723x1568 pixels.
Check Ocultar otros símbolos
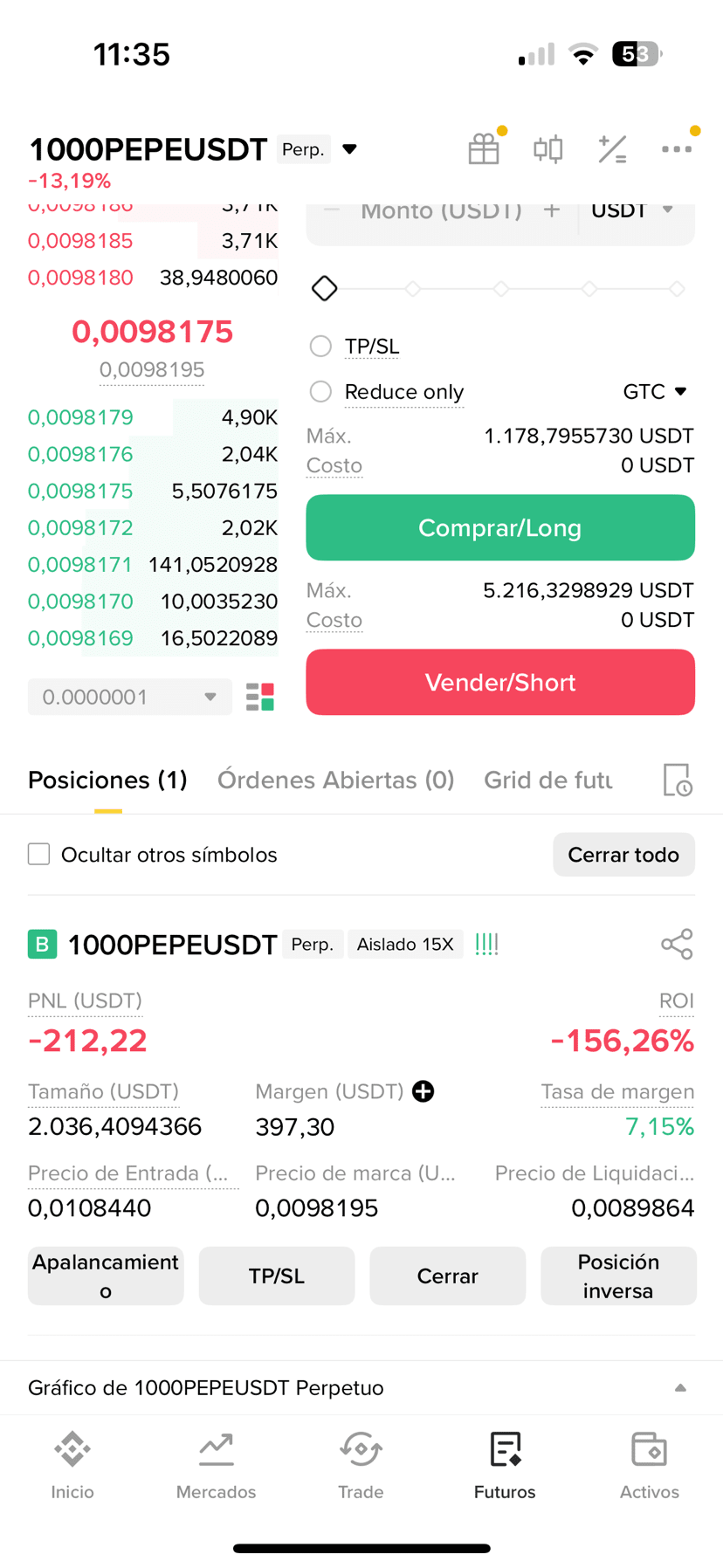point(39,854)
